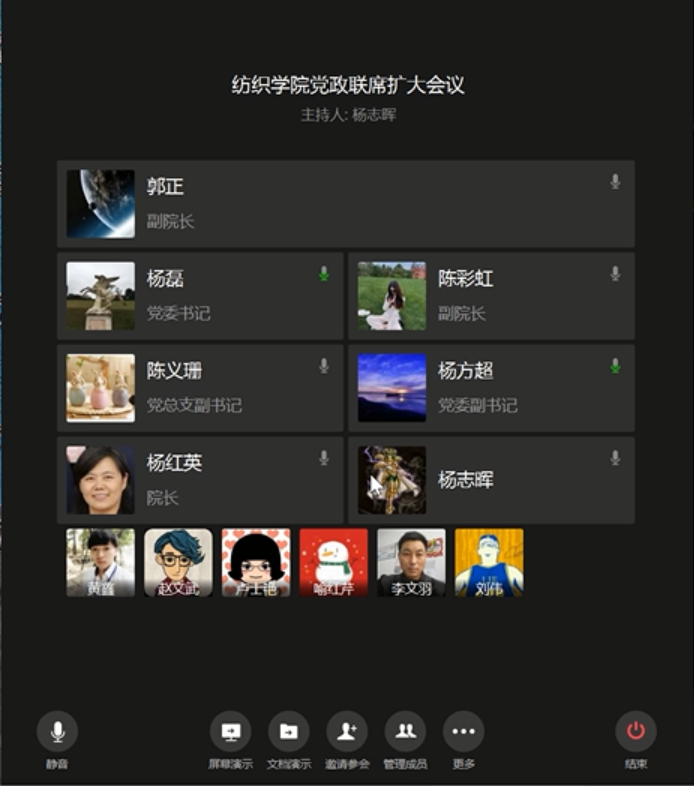694x786 pixels.
Task: Open 文档演示 document presentation
Action: pos(288,732)
